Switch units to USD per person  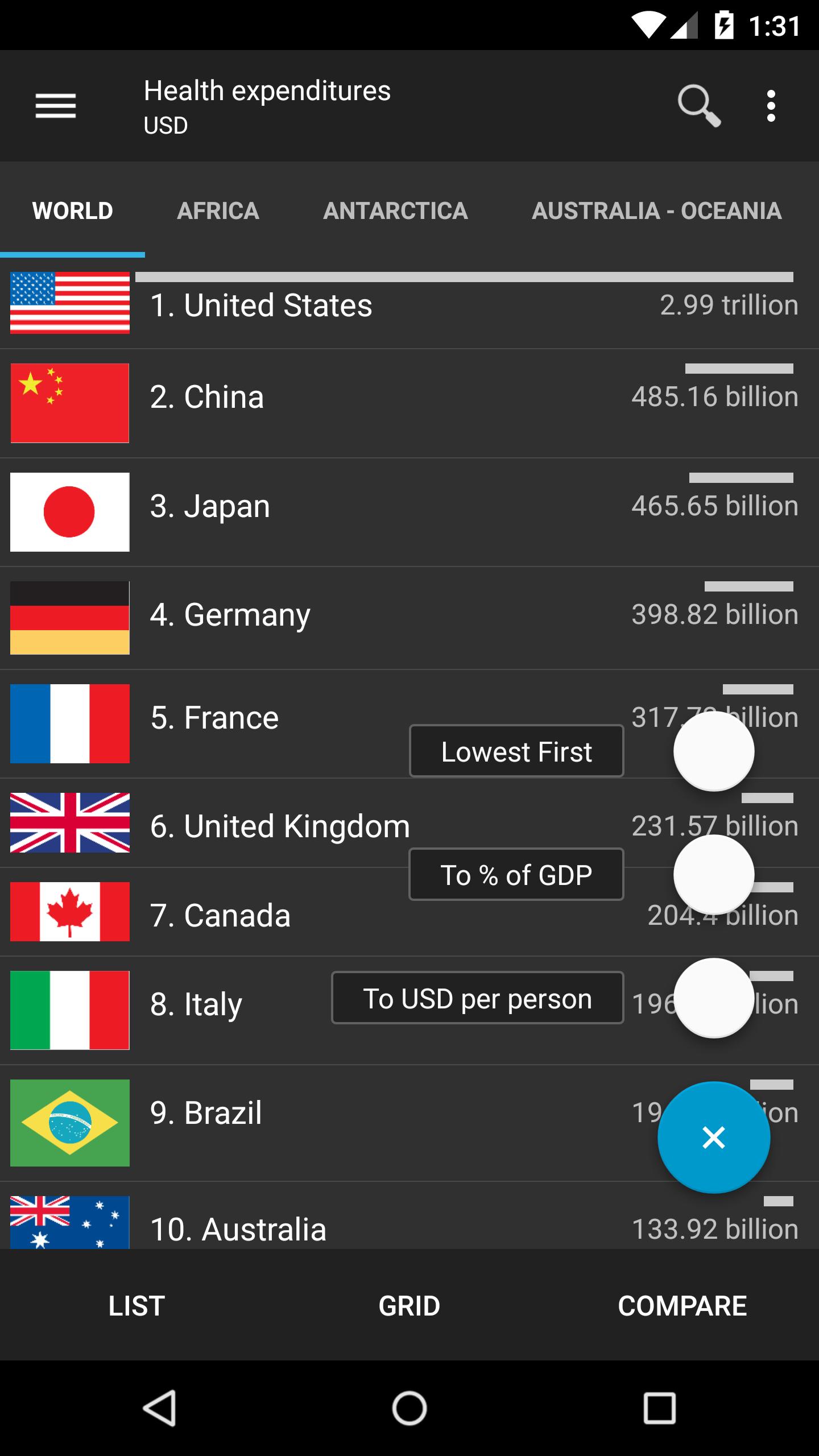tap(477, 998)
